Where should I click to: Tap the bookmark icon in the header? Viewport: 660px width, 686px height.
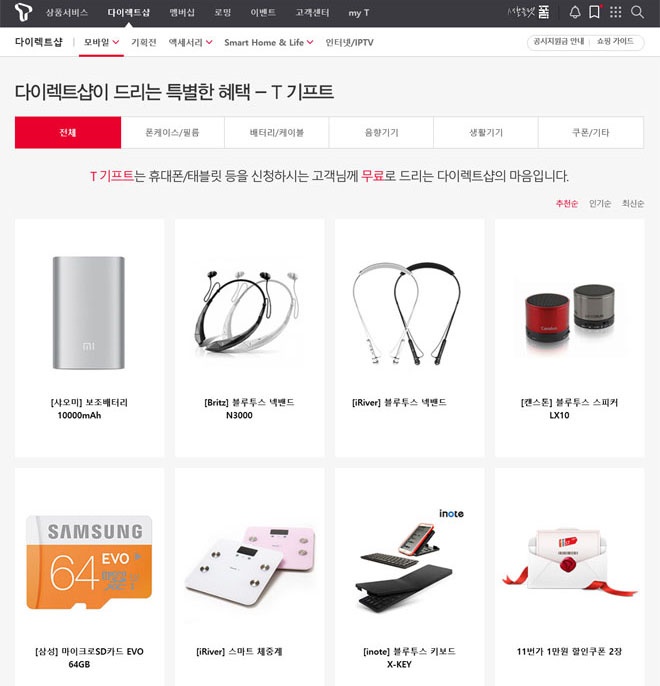pyautogui.click(x=594, y=12)
